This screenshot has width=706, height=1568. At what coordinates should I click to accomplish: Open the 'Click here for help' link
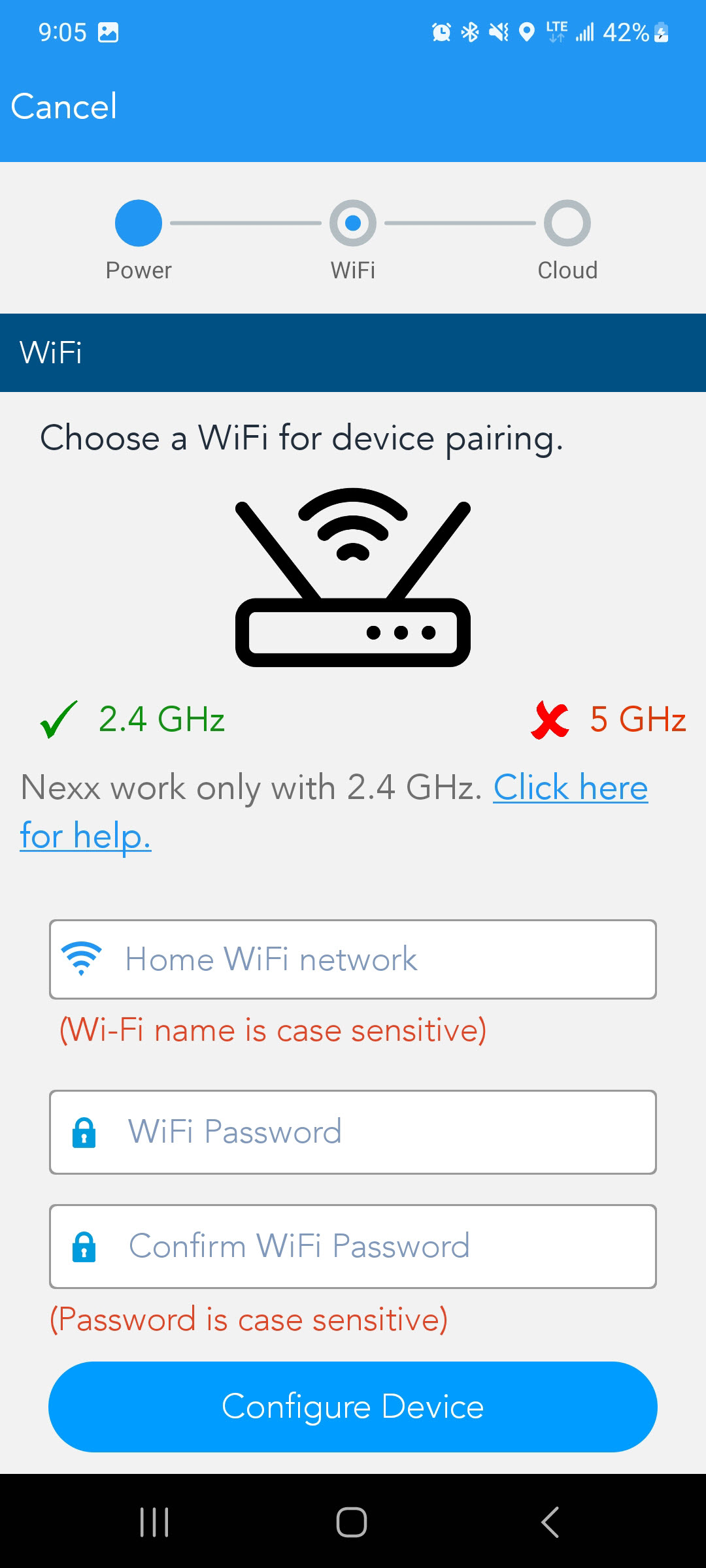pyautogui.click(x=570, y=787)
